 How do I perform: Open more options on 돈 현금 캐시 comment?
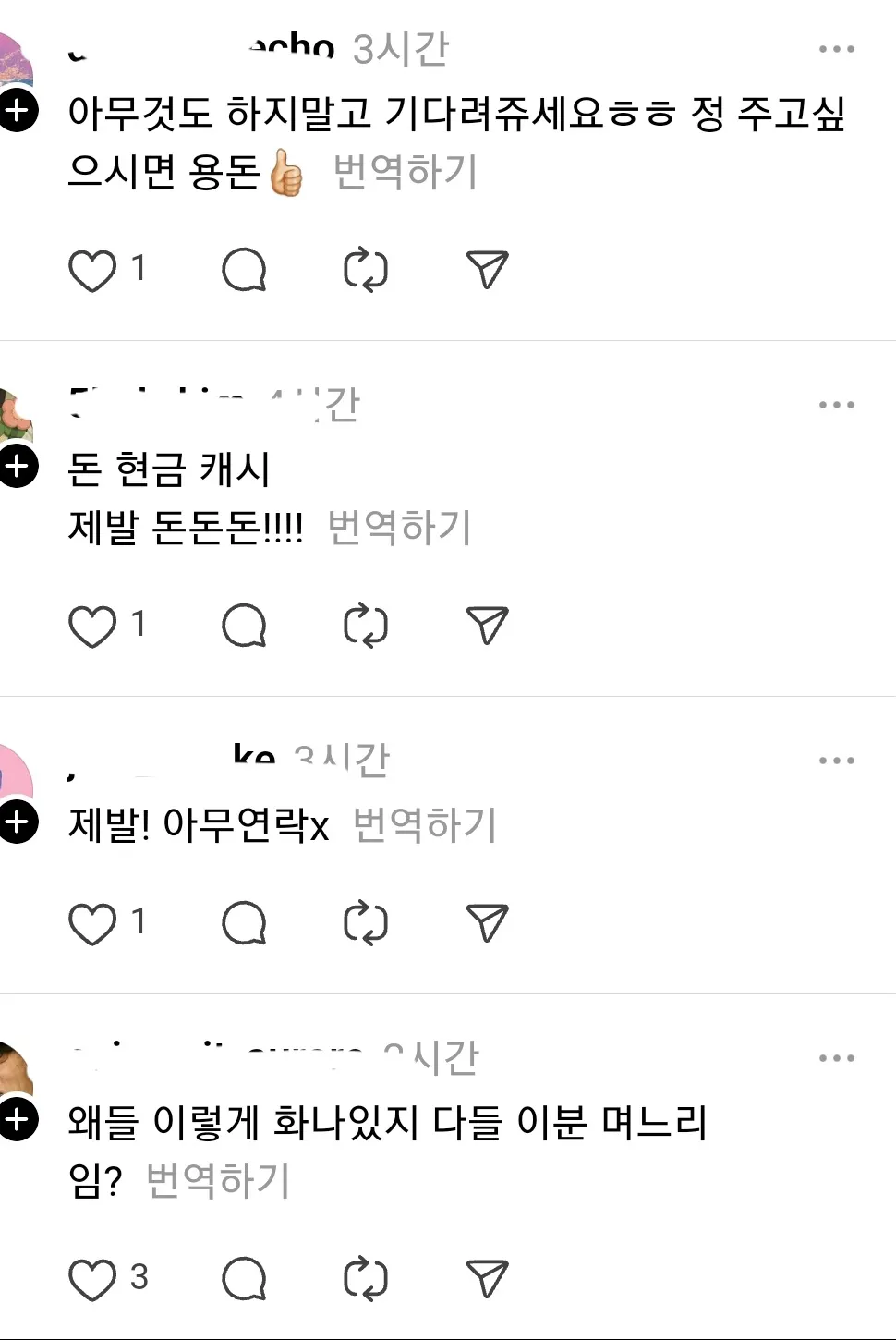click(x=836, y=405)
